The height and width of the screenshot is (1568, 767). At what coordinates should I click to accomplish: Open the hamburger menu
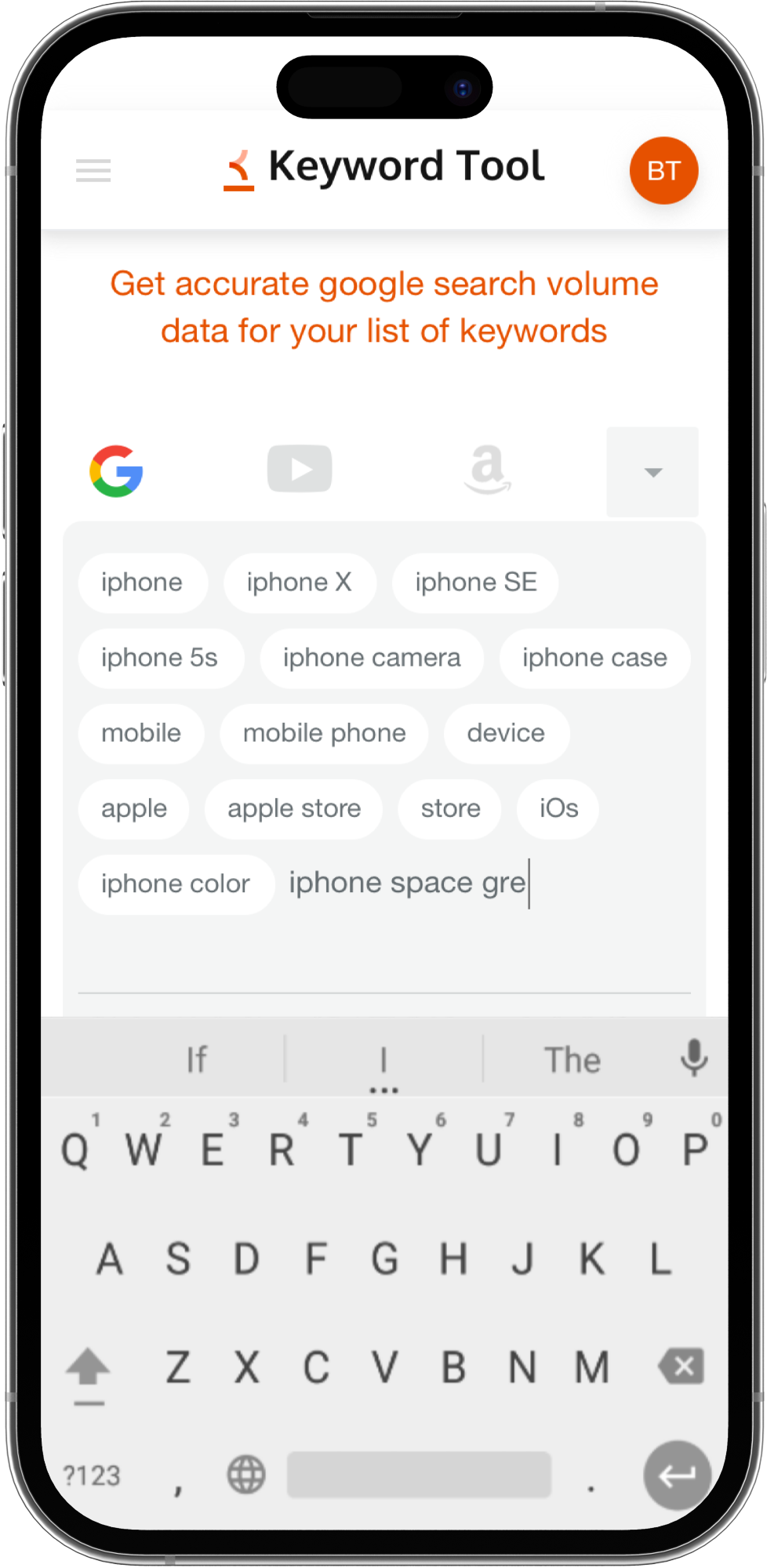(x=93, y=170)
